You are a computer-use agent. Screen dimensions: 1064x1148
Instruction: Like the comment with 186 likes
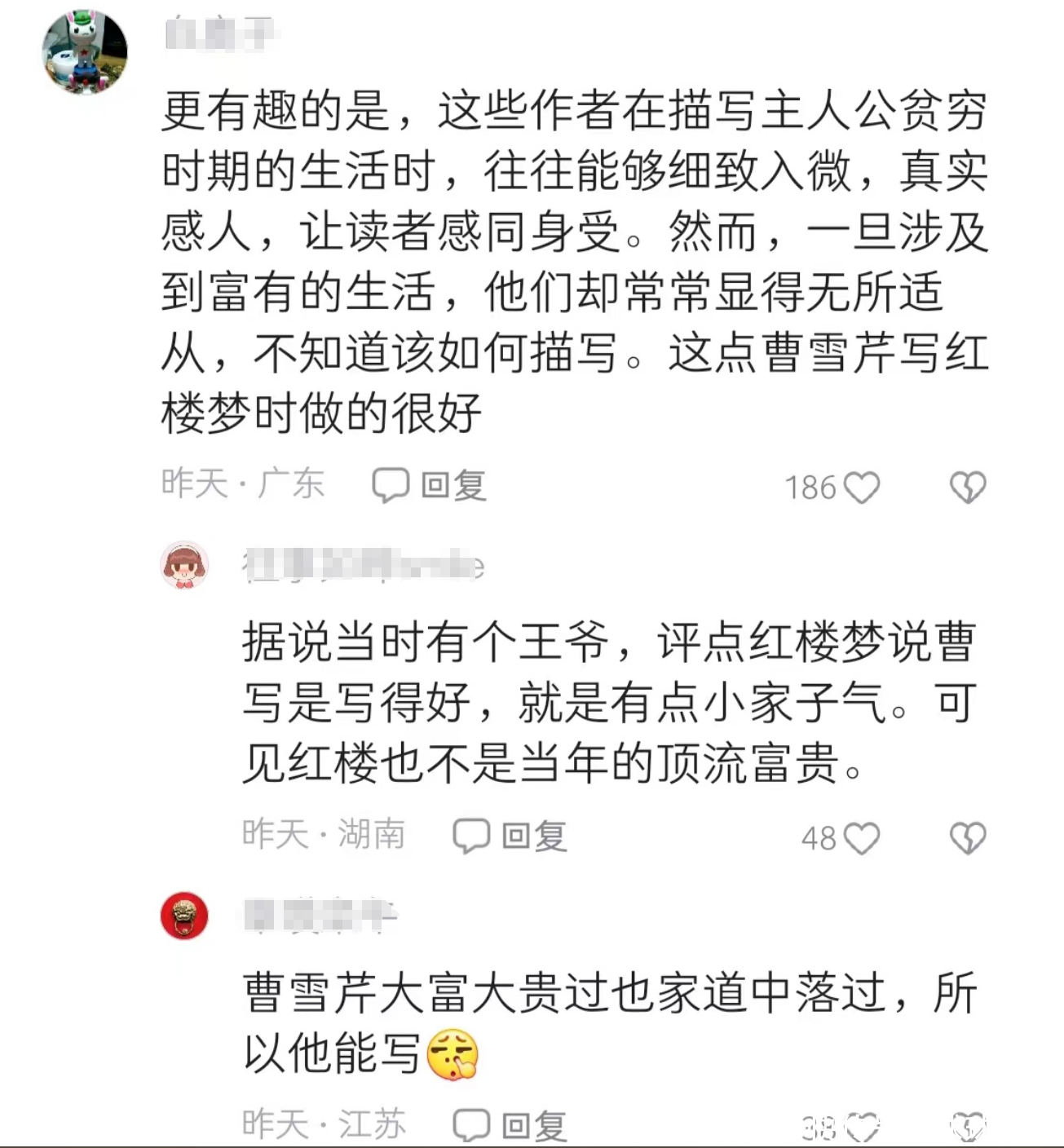point(861,488)
